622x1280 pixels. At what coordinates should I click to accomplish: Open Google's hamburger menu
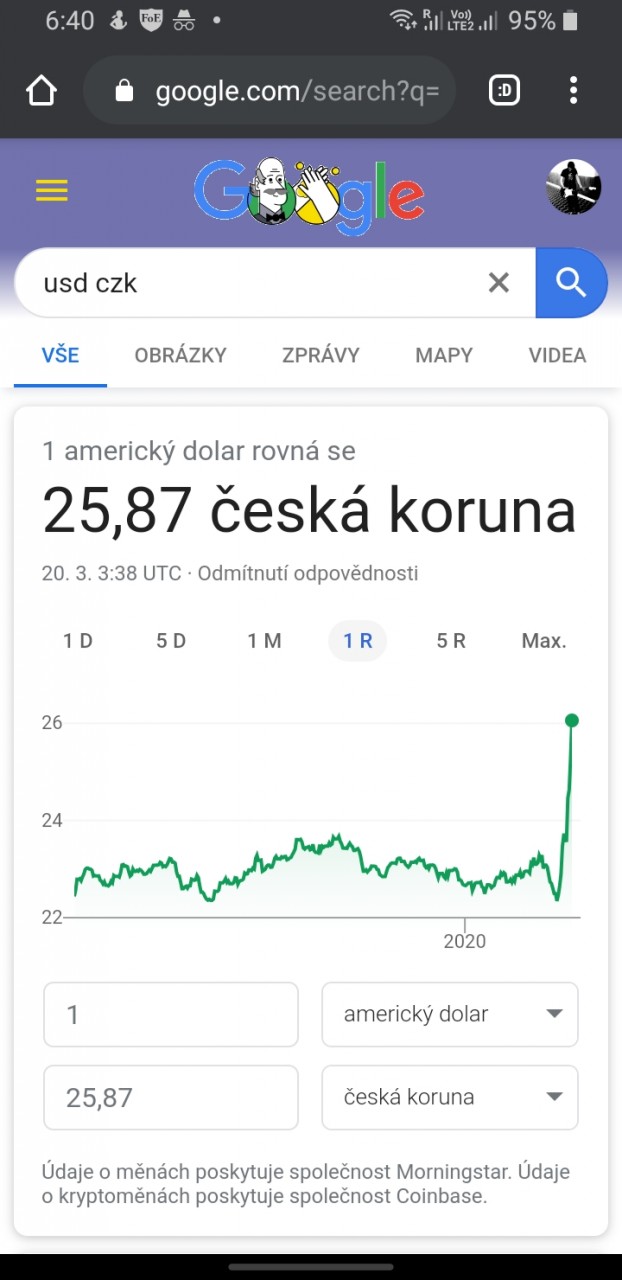pos(52,190)
